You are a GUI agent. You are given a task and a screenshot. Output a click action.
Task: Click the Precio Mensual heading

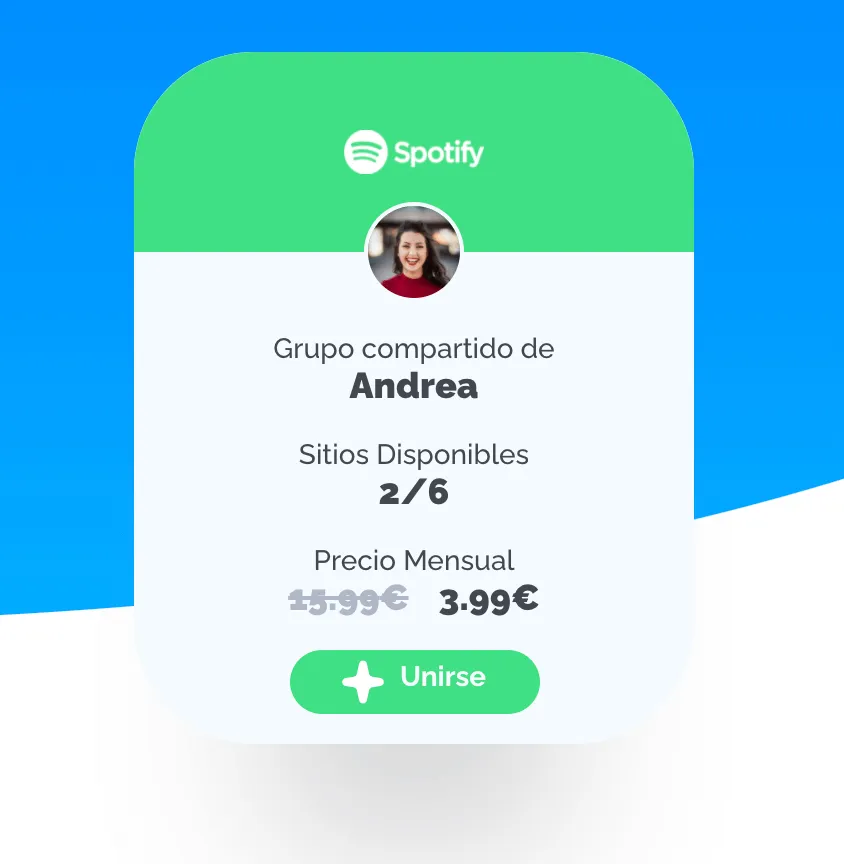coord(413,561)
